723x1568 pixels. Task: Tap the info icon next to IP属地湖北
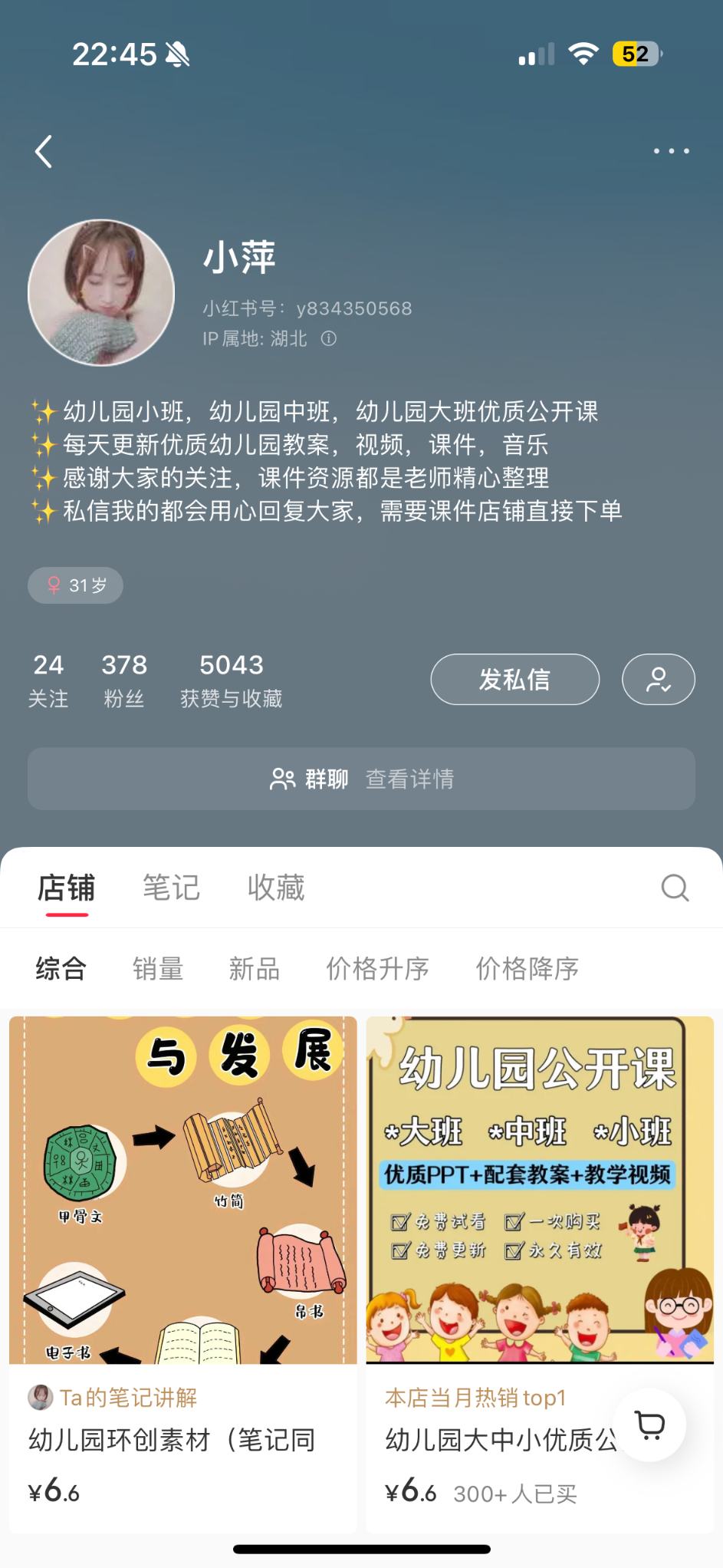coord(330,338)
